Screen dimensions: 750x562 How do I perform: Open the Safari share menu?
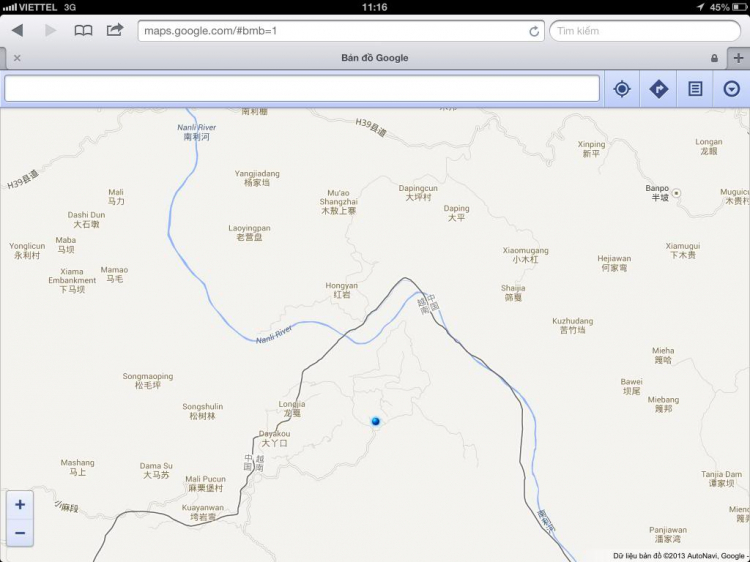pos(115,30)
